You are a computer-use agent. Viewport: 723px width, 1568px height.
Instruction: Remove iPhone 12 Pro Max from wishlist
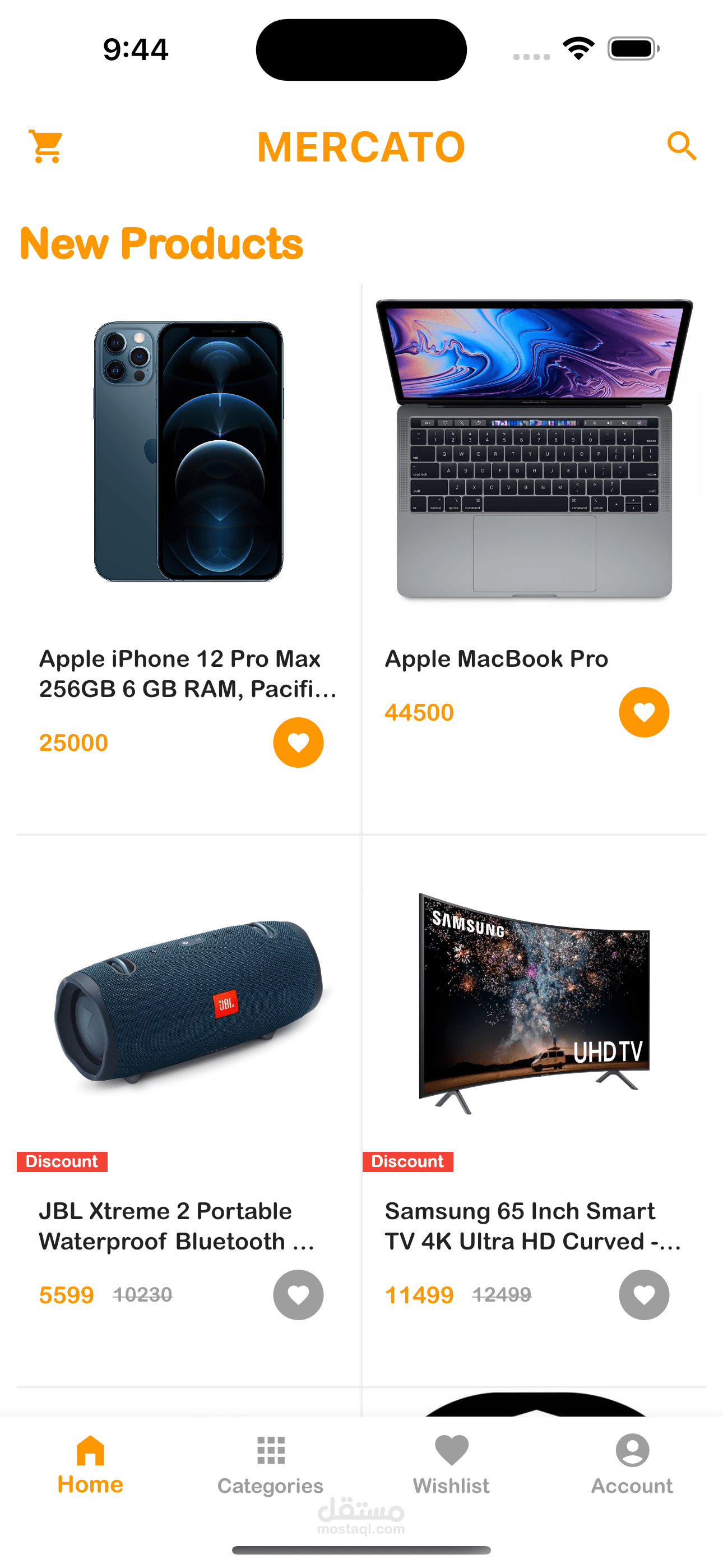(x=298, y=742)
